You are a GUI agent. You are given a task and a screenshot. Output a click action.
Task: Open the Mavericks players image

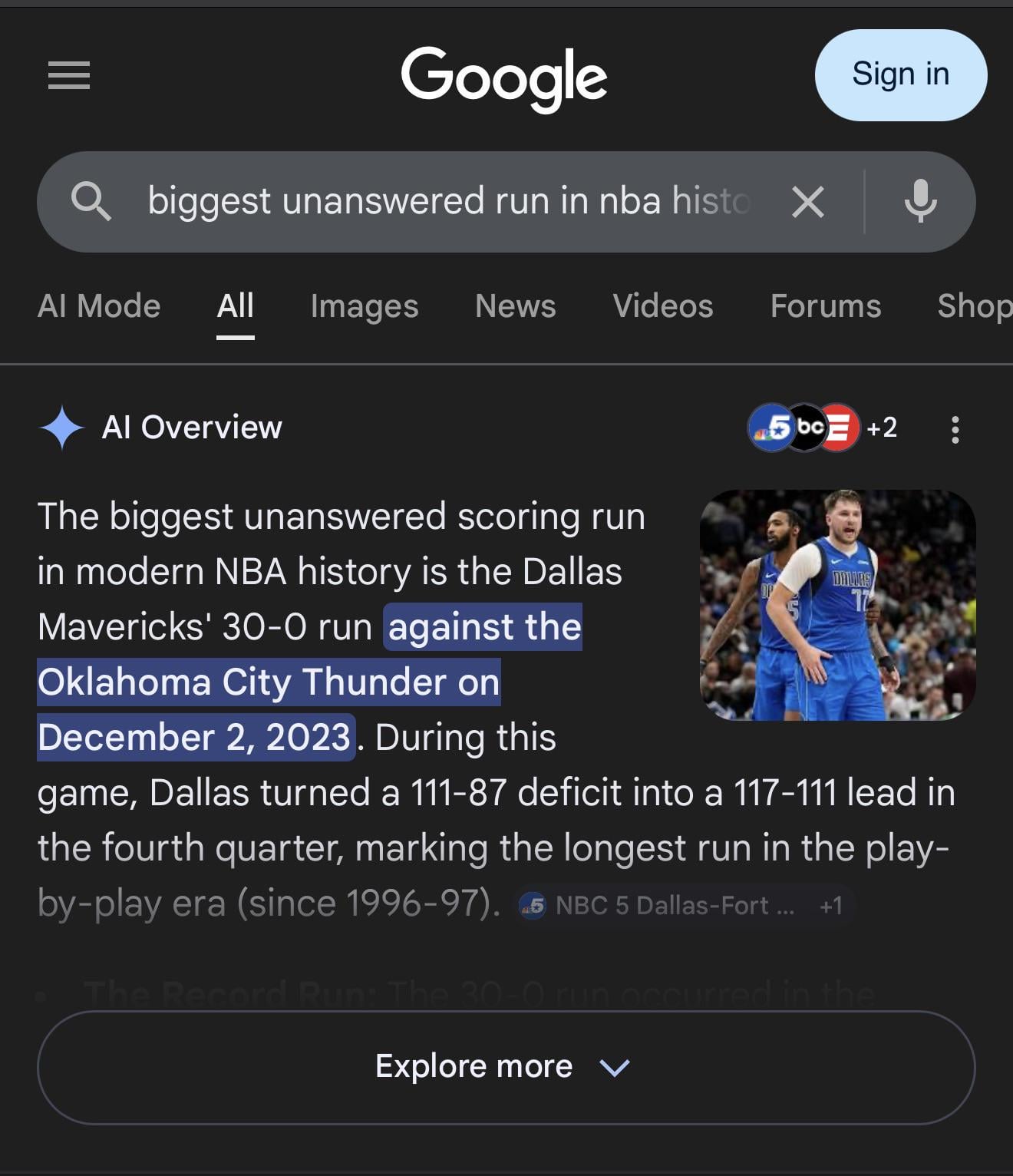[x=837, y=605]
